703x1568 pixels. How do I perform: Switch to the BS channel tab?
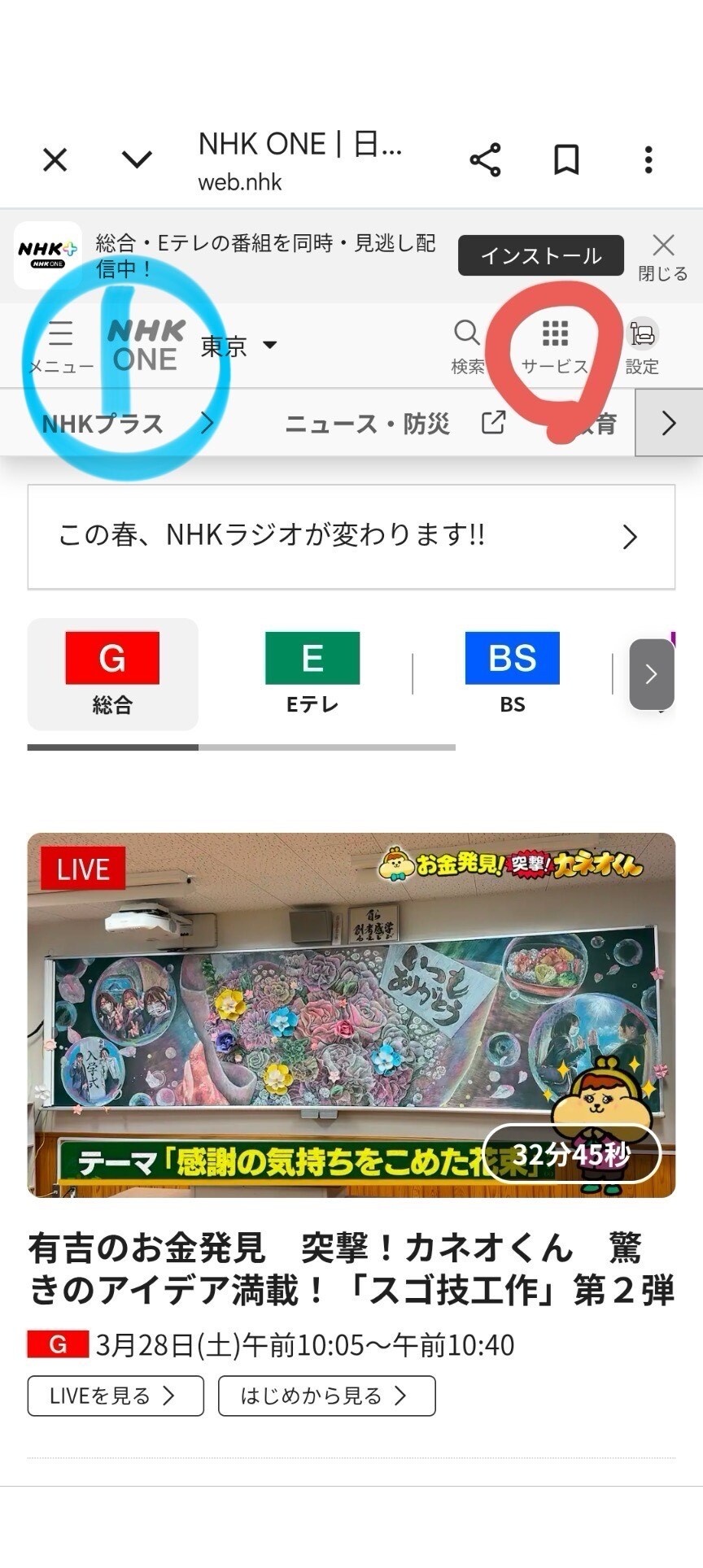[x=512, y=673]
